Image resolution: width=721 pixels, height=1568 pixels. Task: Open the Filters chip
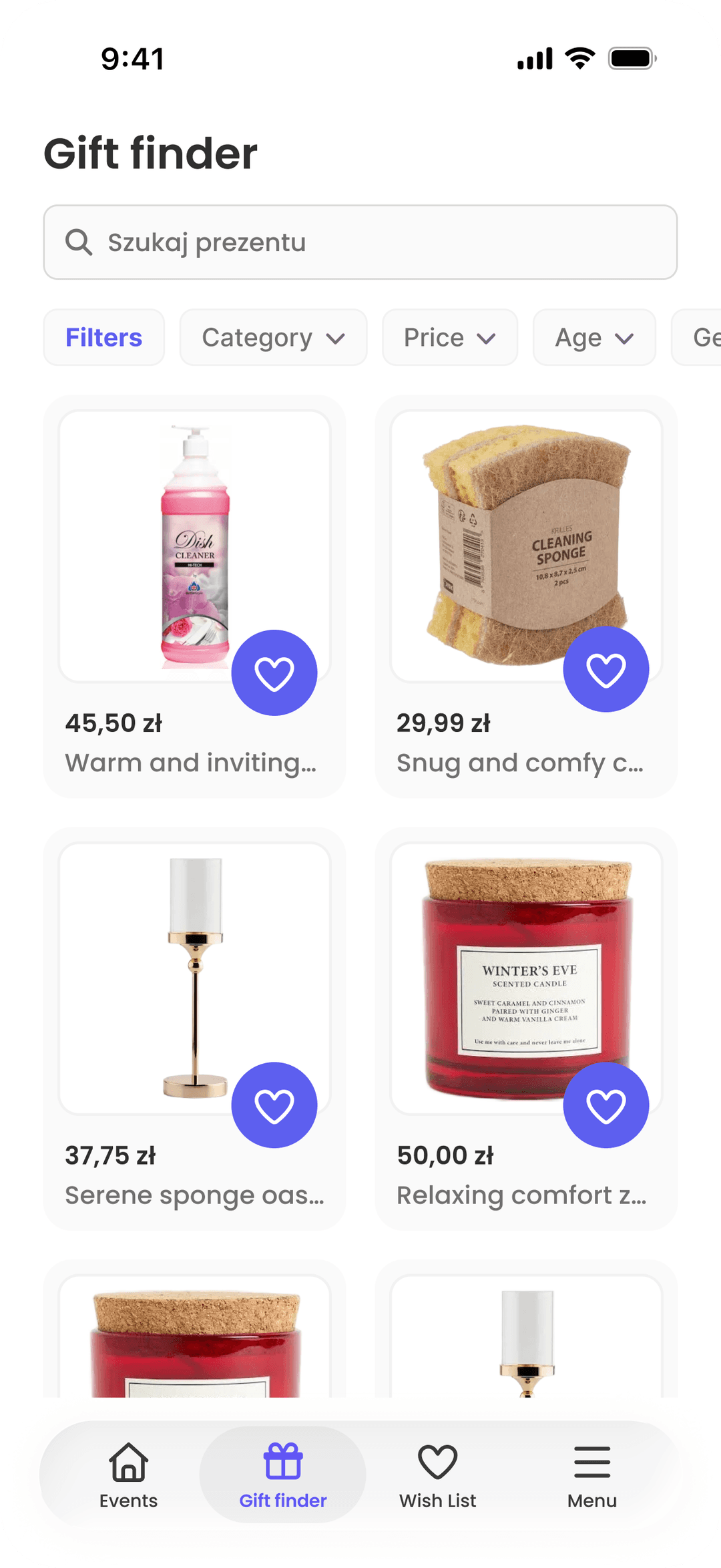[103, 337]
